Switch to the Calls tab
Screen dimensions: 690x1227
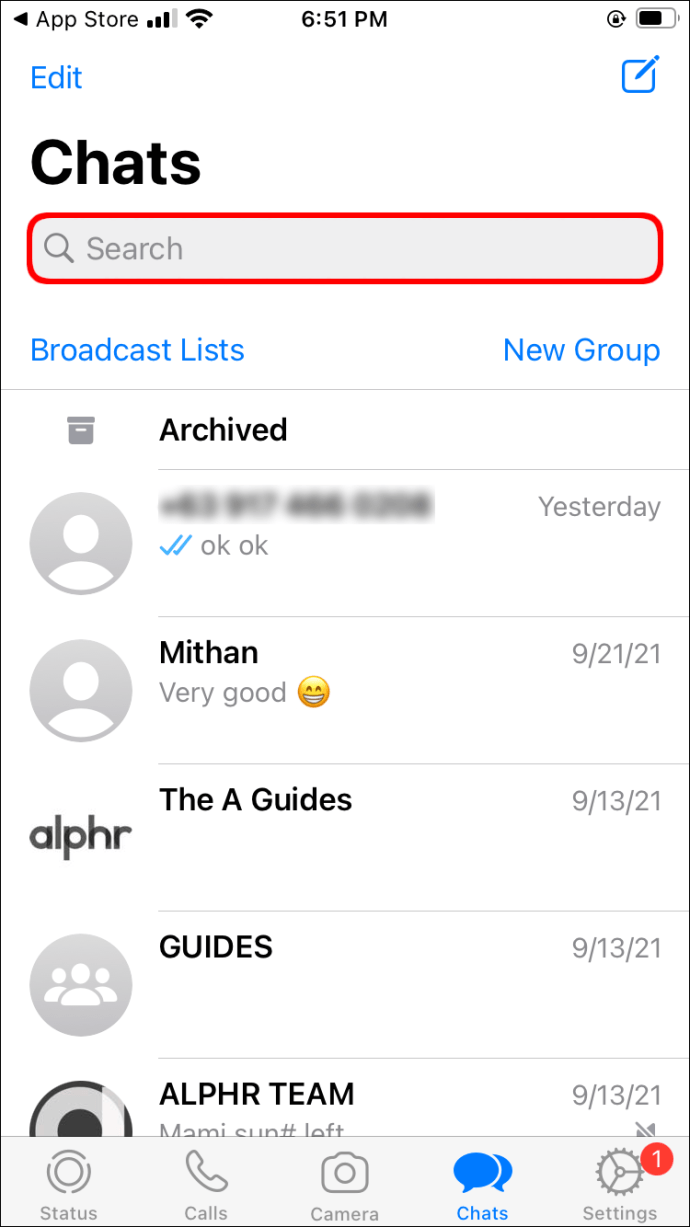pos(206,1185)
